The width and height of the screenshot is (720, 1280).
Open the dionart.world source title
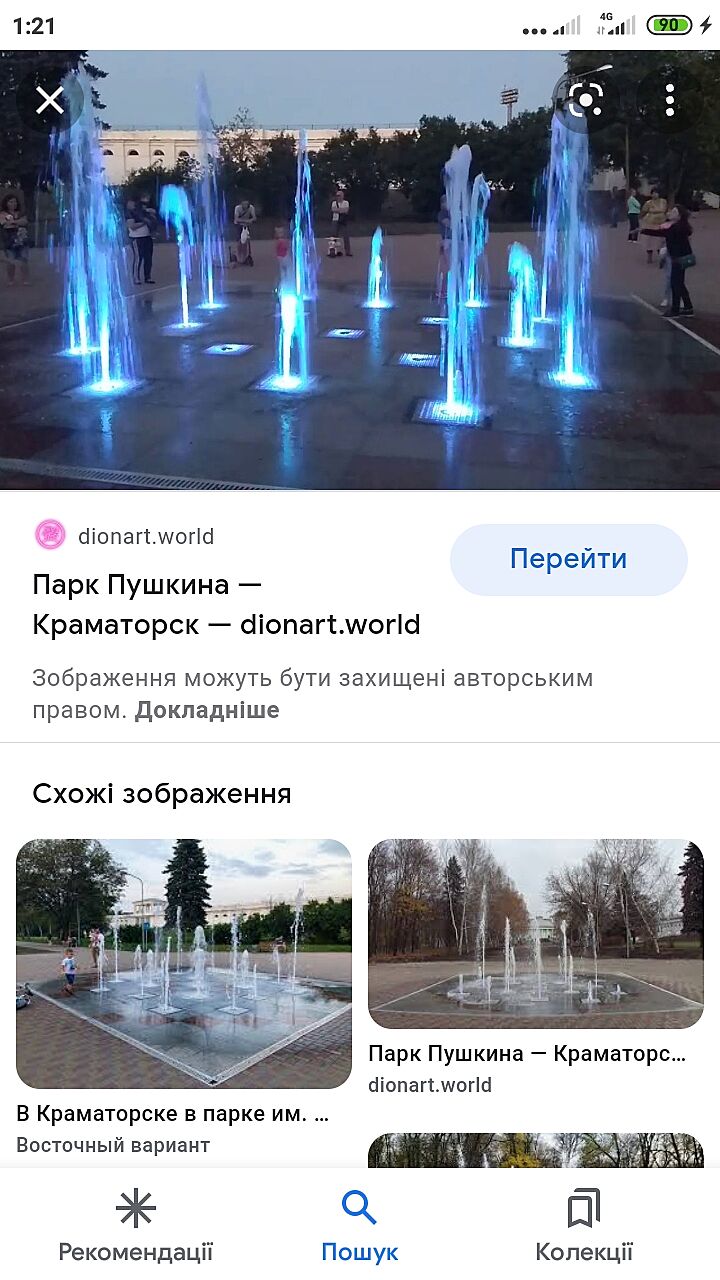[226, 604]
